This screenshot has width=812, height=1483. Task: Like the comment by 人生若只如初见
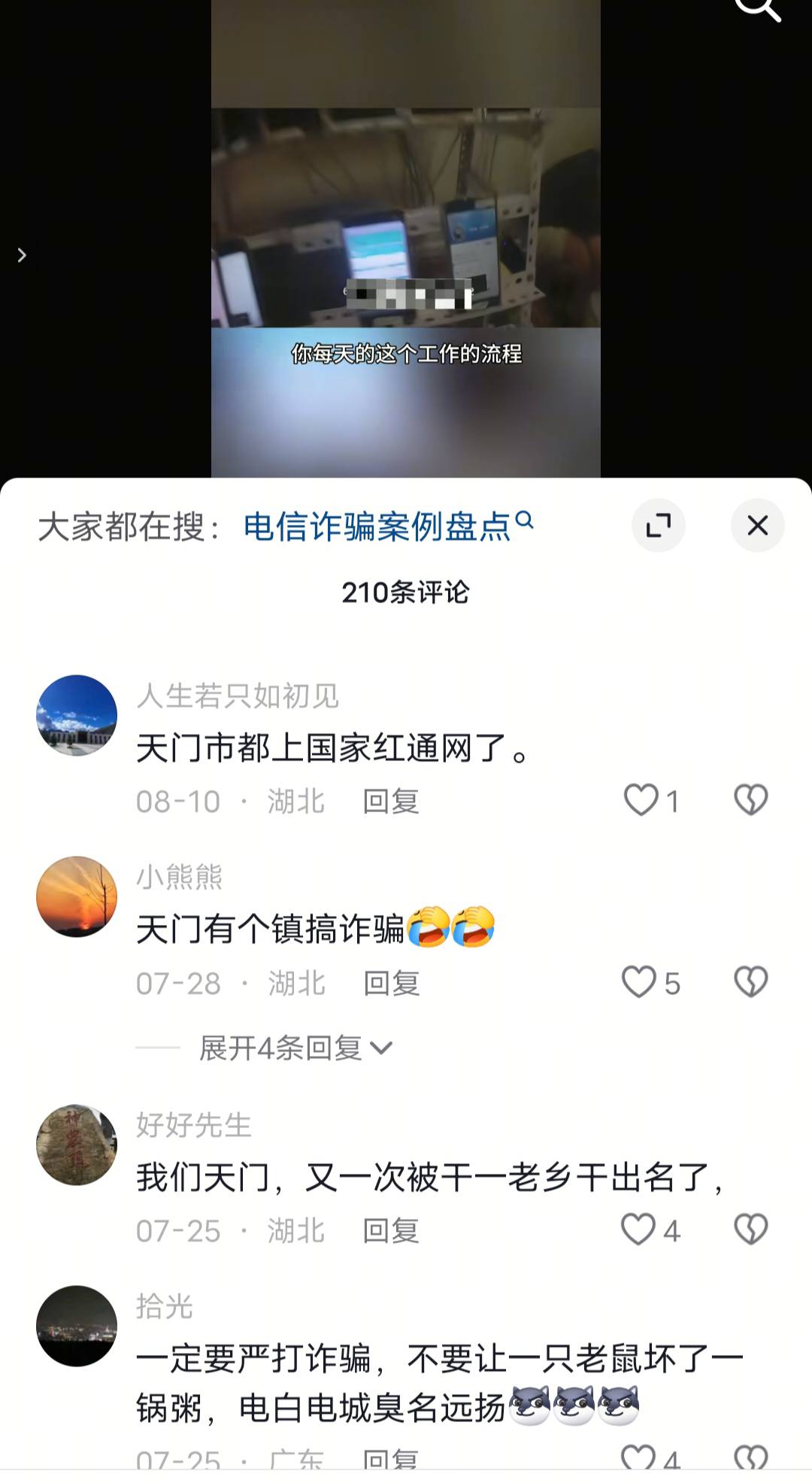click(x=641, y=800)
